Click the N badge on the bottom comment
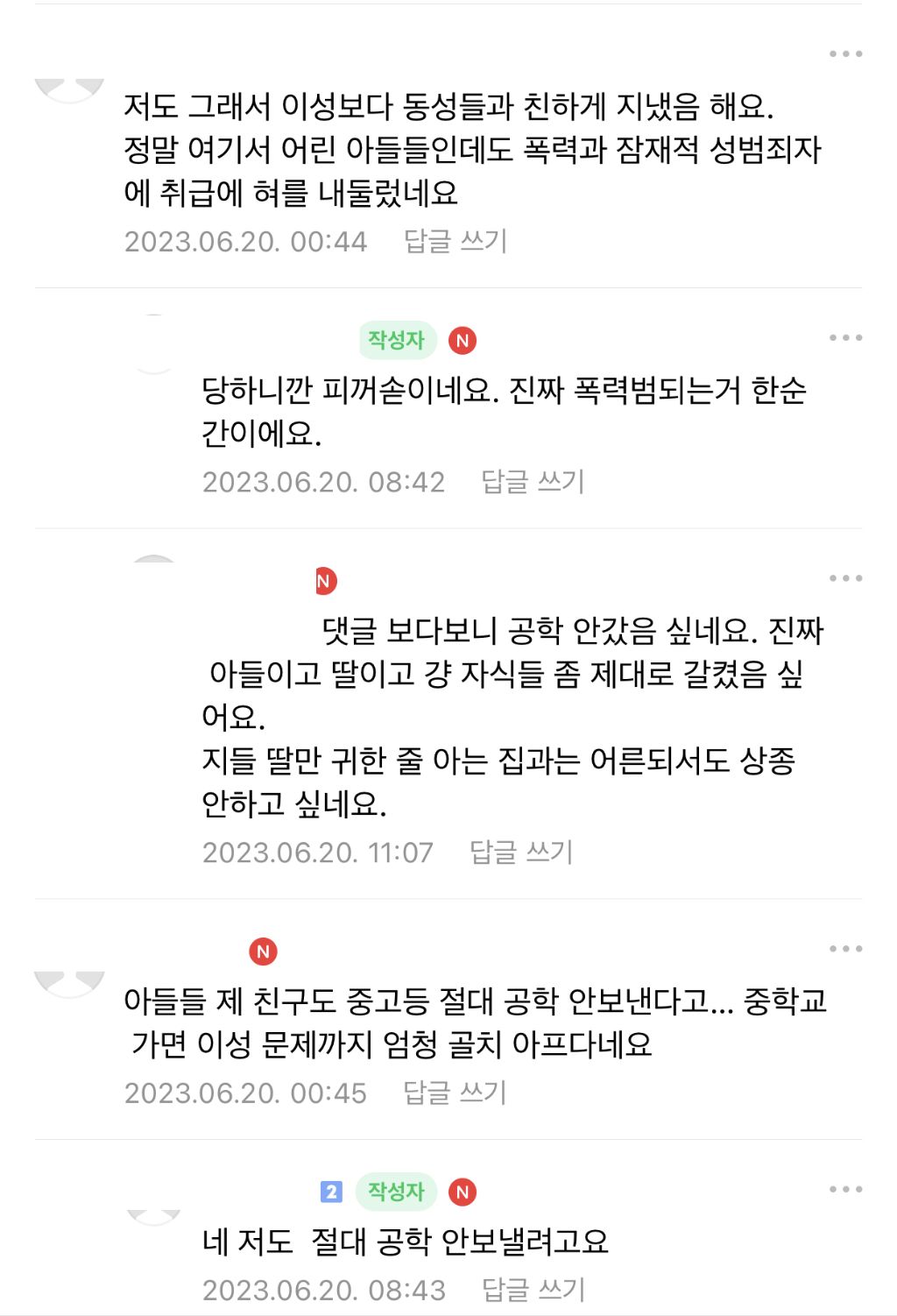The width and height of the screenshot is (897, 1316). pos(463,1192)
